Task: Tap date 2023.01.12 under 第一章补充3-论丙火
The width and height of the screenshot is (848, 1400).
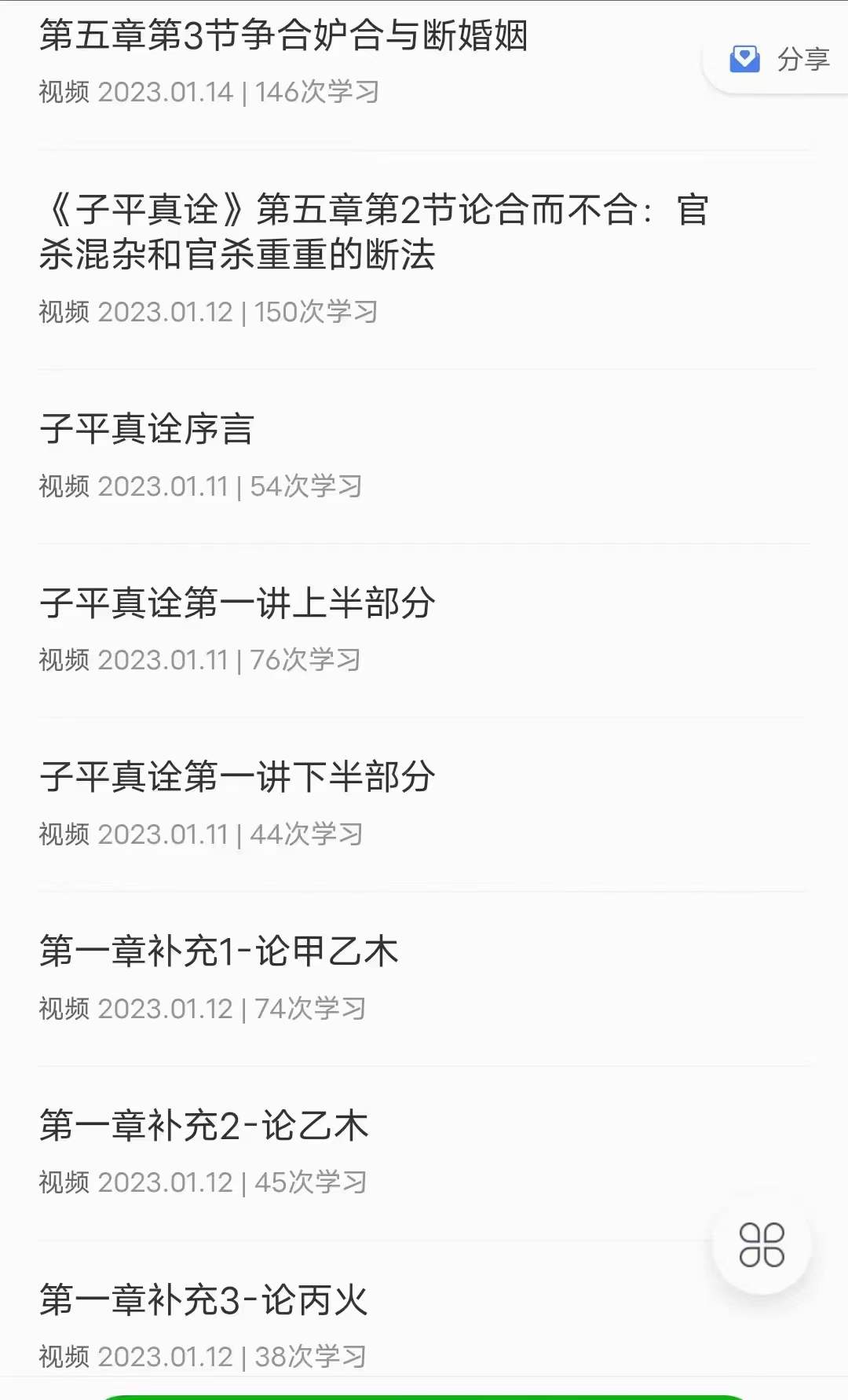Action: pyautogui.click(x=167, y=1355)
